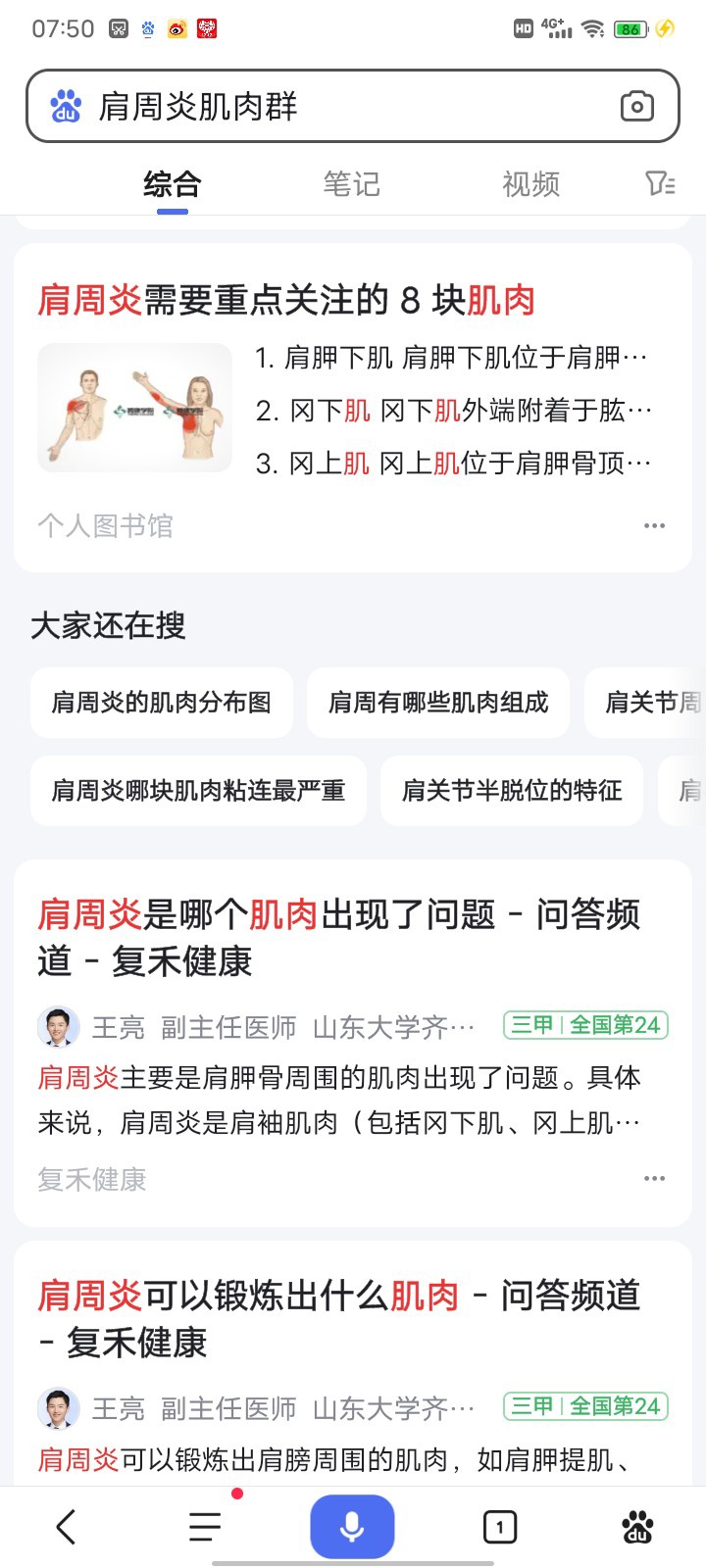The image size is (706, 1568).
Task: Switch to the 笔记 tab
Action: (351, 183)
